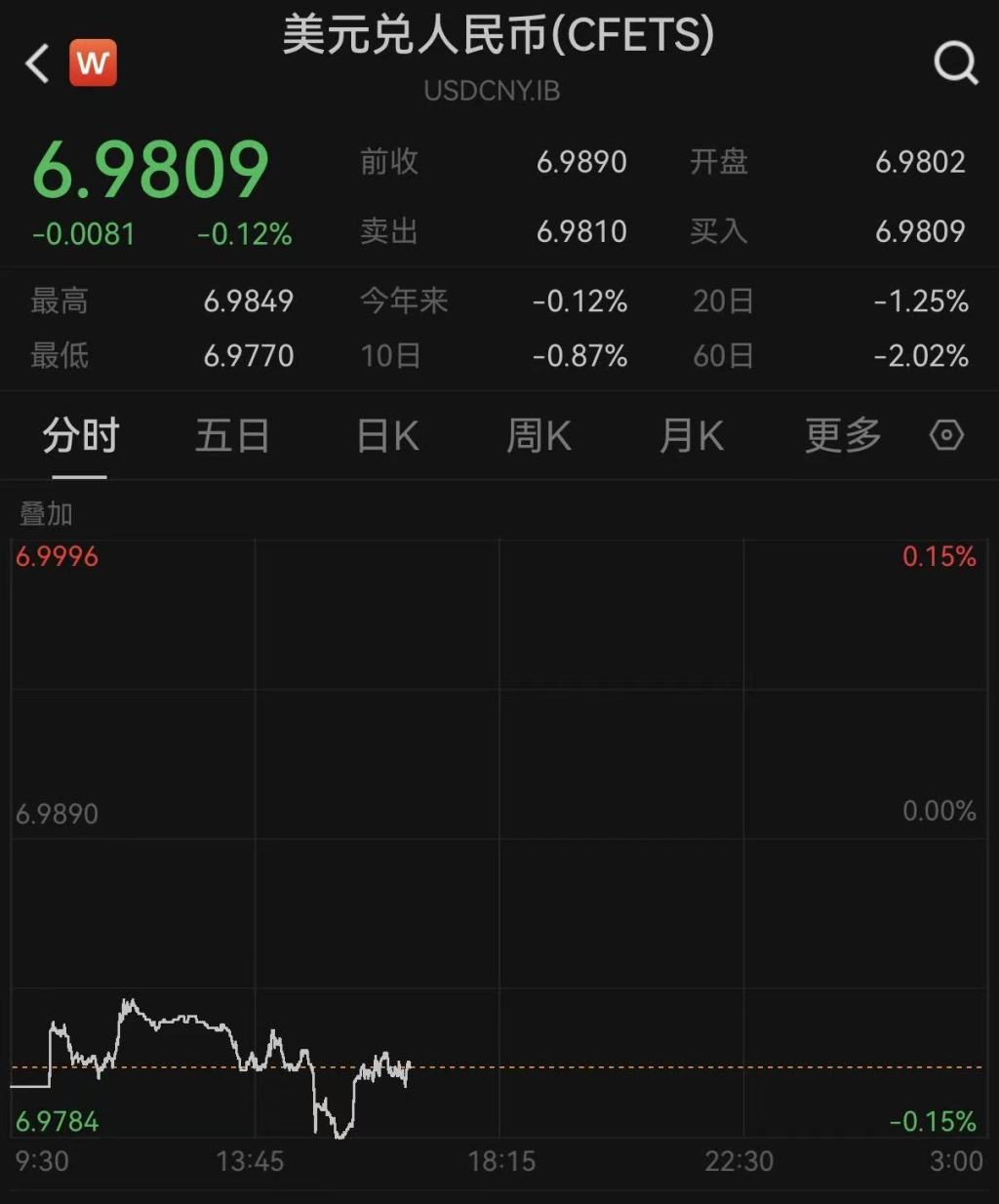The height and width of the screenshot is (1204, 999).
Task: Tap the USDCNY.IB subtitle label
Action: pos(492,91)
